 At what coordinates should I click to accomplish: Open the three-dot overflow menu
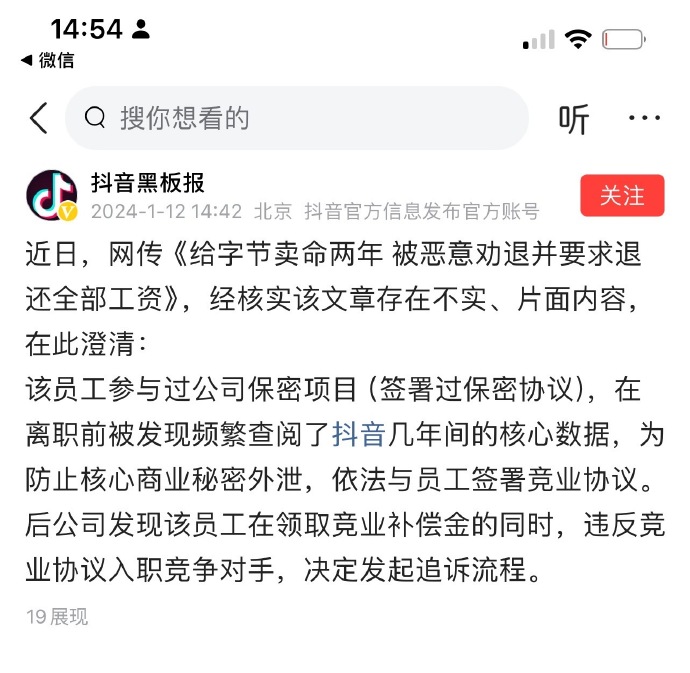(644, 119)
